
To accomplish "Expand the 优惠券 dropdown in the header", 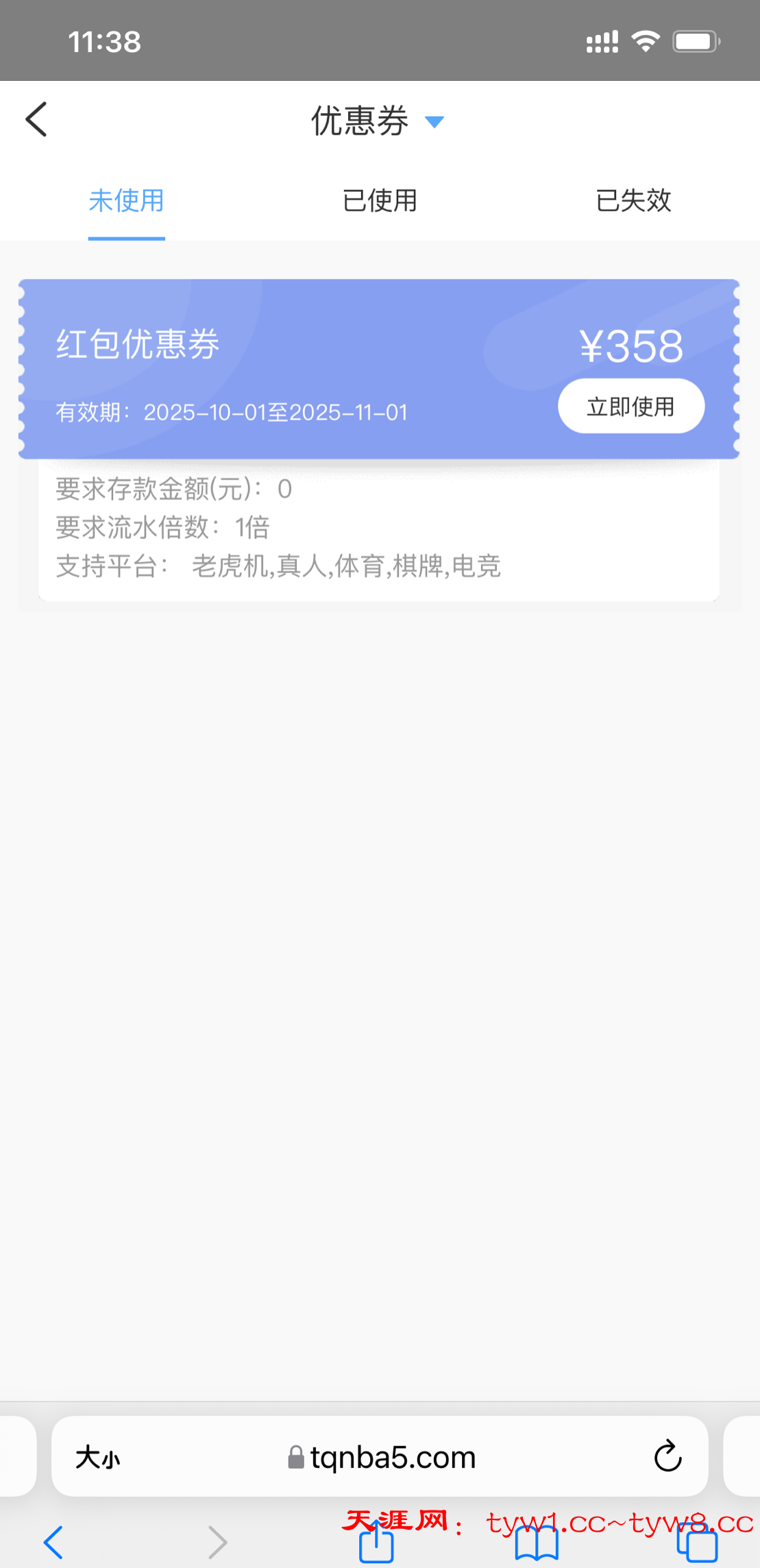I will [434, 122].
